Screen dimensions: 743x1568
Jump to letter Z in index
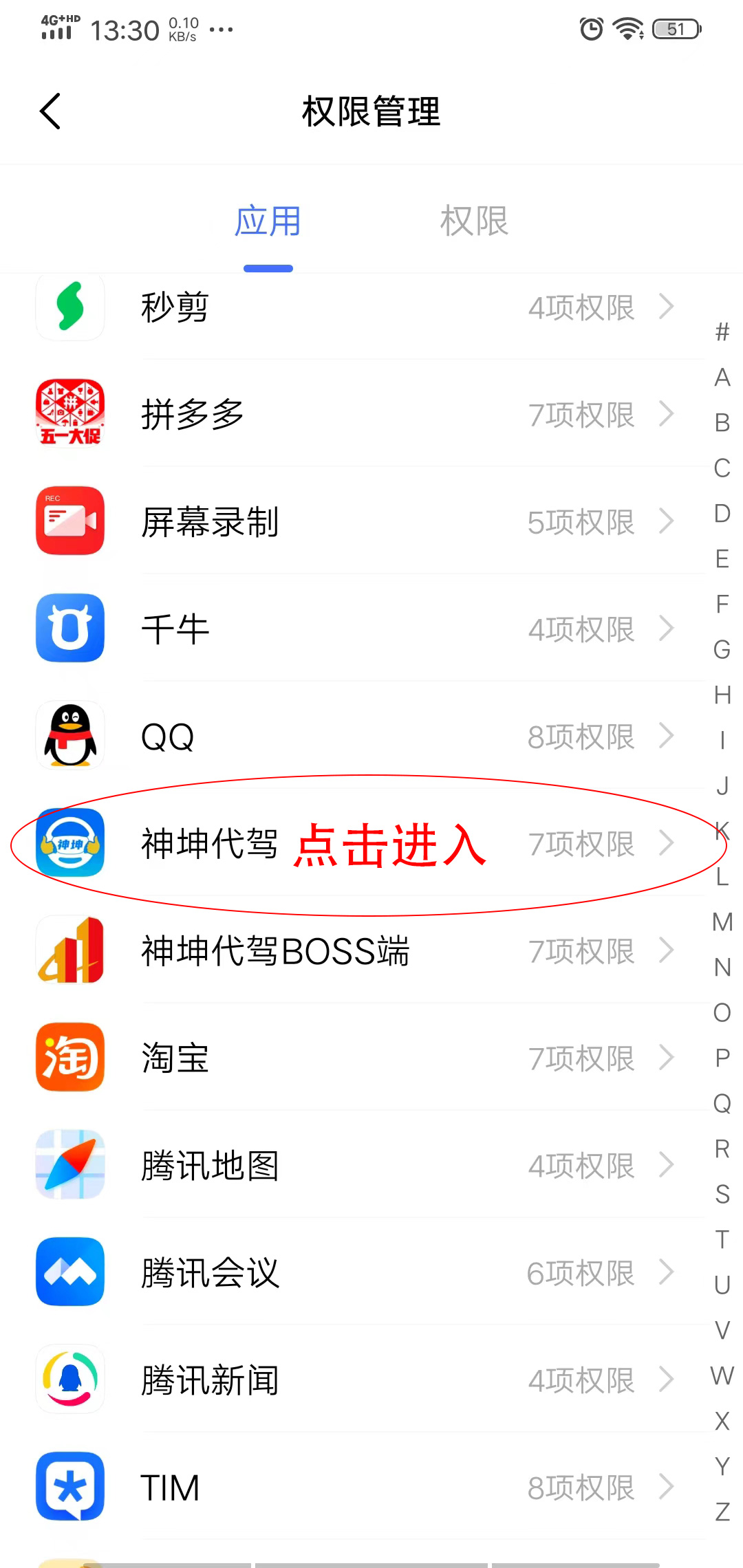click(x=722, y=1512)
